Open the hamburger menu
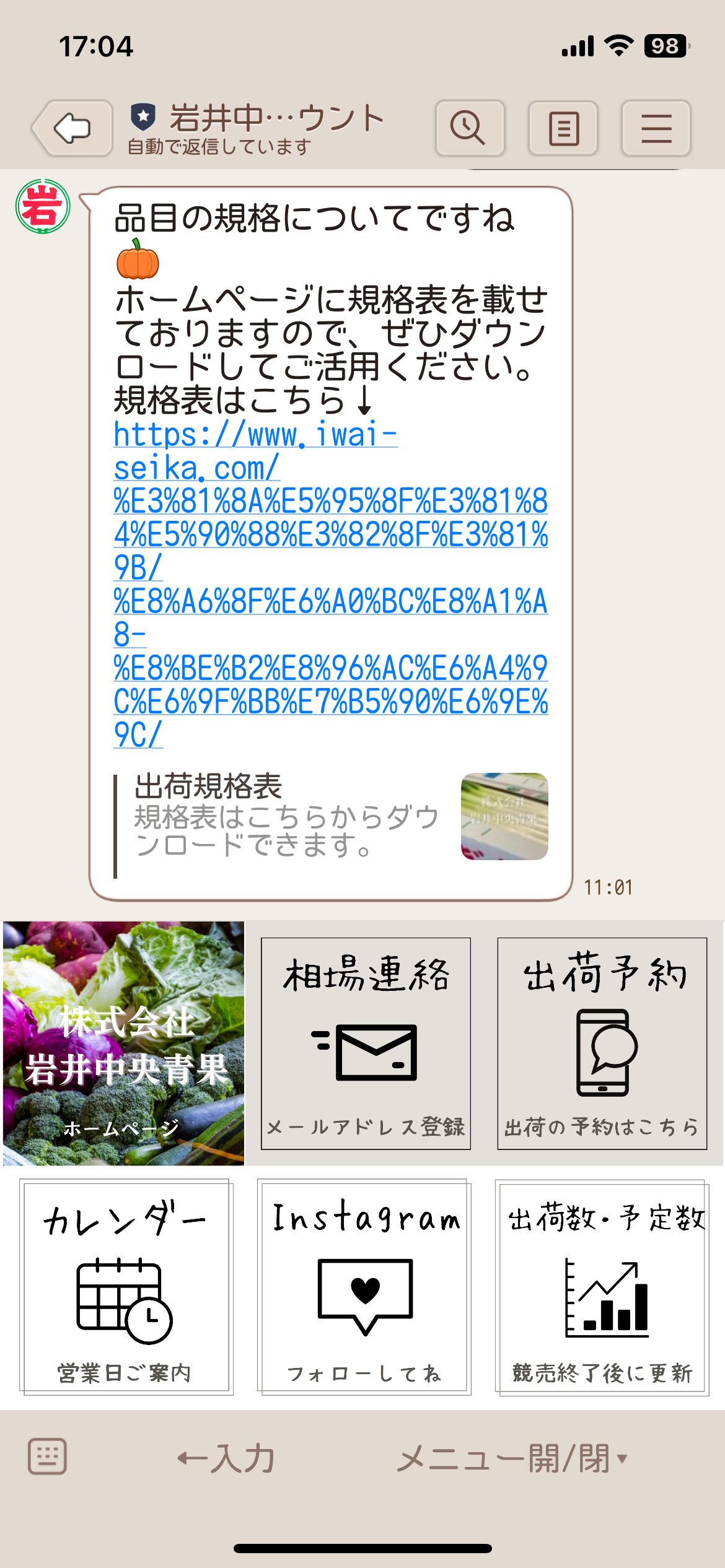 (x=656, y=128)
